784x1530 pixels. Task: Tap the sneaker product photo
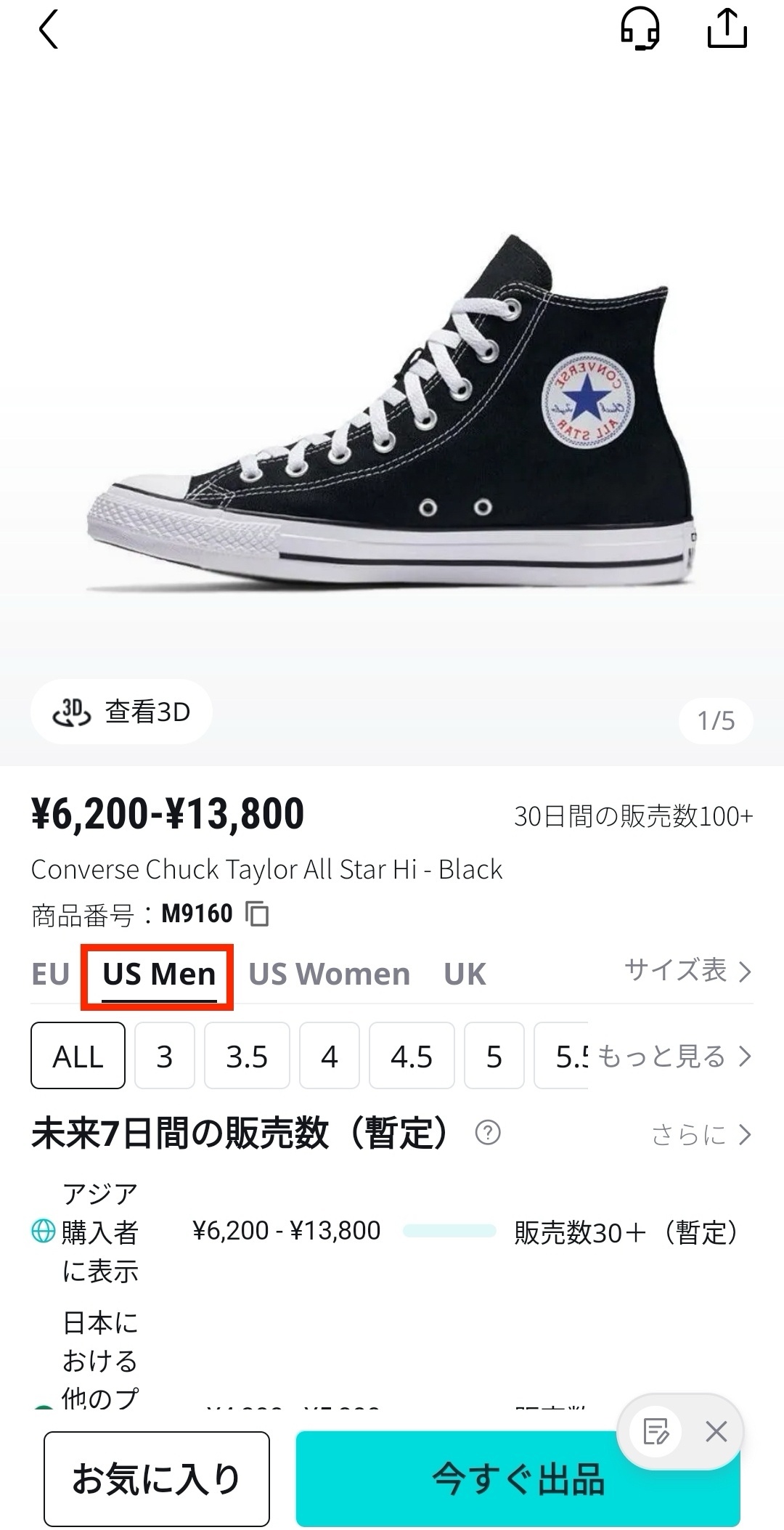[x=392, y=407]
